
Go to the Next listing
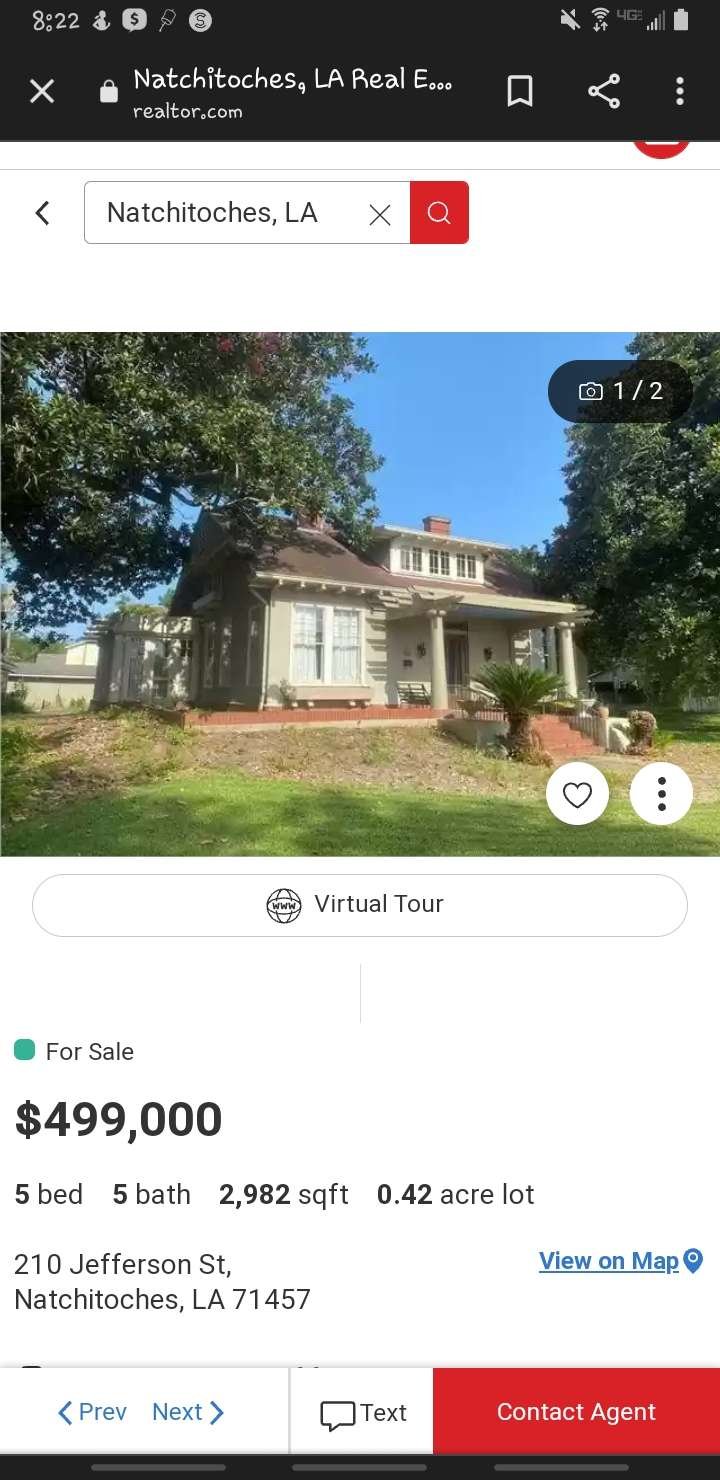188,1412
